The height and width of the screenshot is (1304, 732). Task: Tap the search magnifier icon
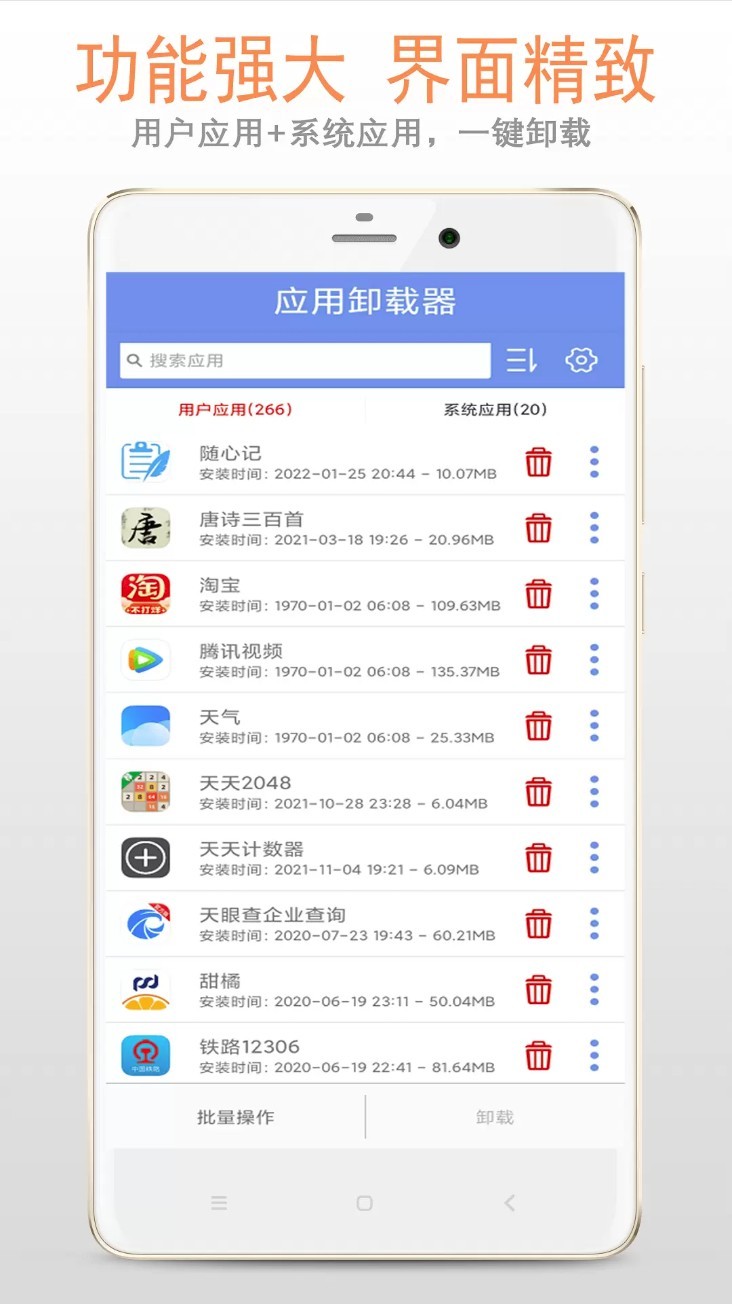pos(135,360)
